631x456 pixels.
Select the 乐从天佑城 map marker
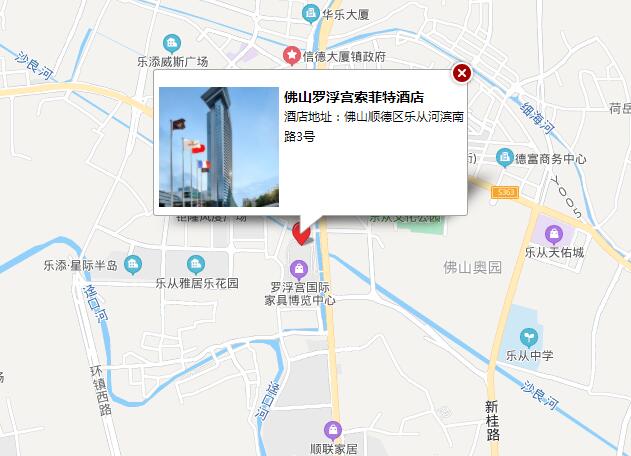[553, 233]
